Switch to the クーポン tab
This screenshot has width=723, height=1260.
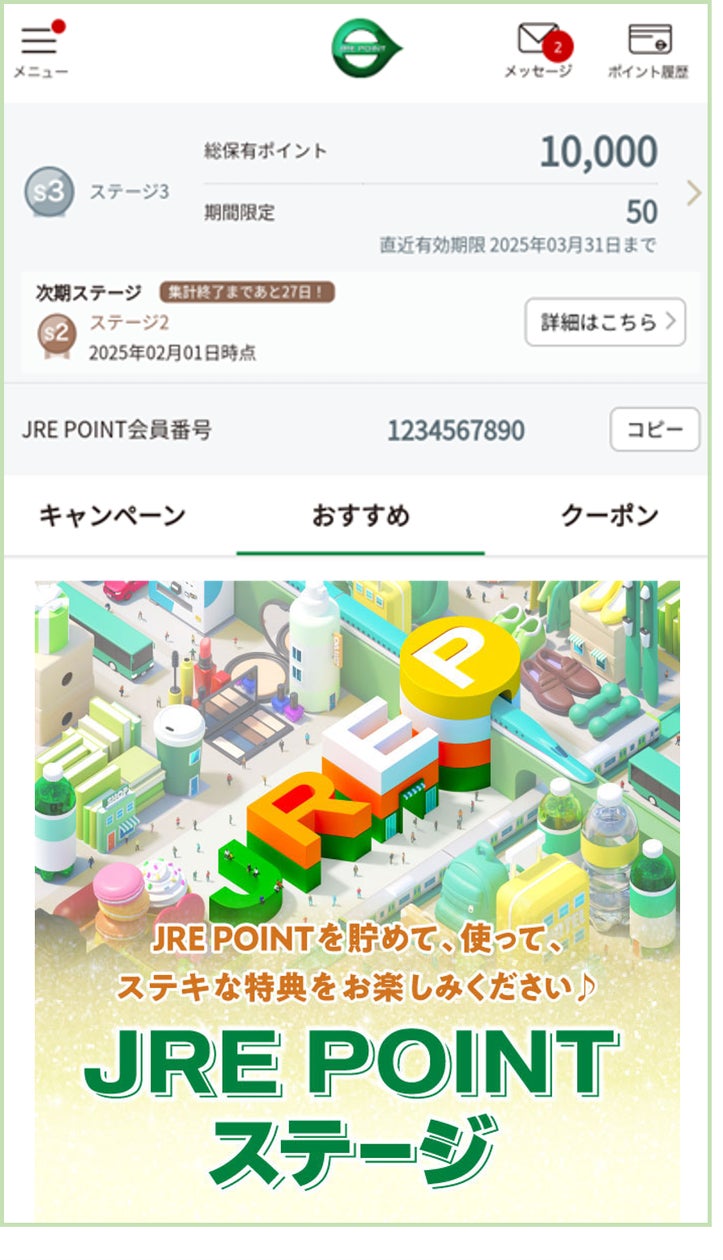[x=609, y=516]
